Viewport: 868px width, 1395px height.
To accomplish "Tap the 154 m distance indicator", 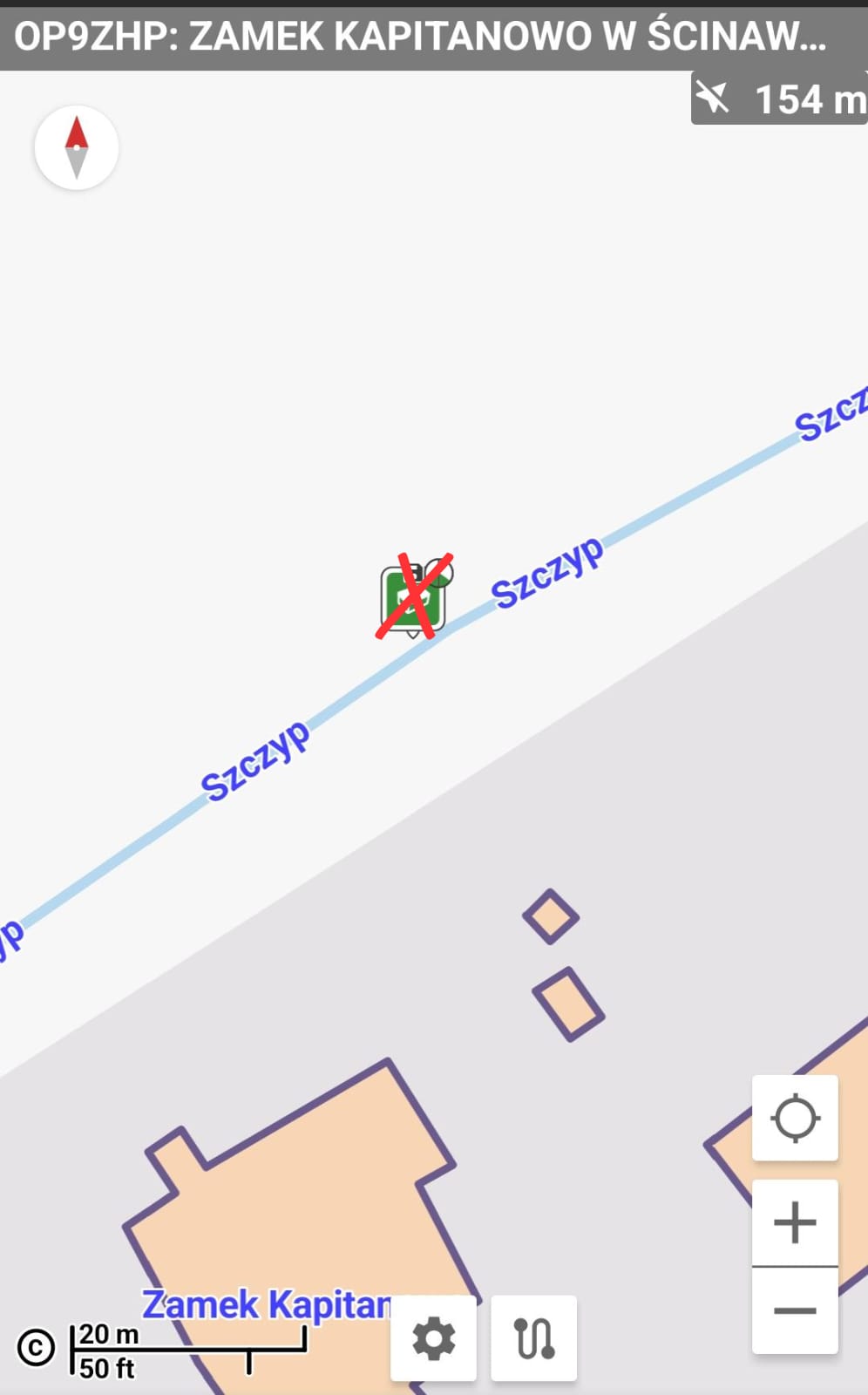I will tap(779, 99).
